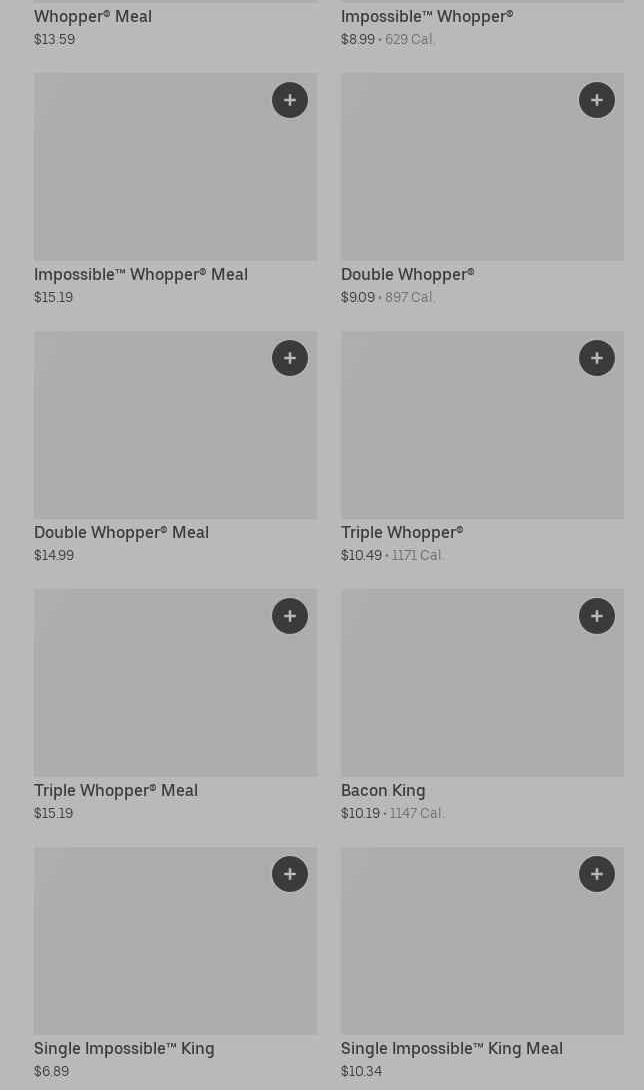Add Impossible Whopper Meal to the order

pyautogui.click(x=290, y=100)
